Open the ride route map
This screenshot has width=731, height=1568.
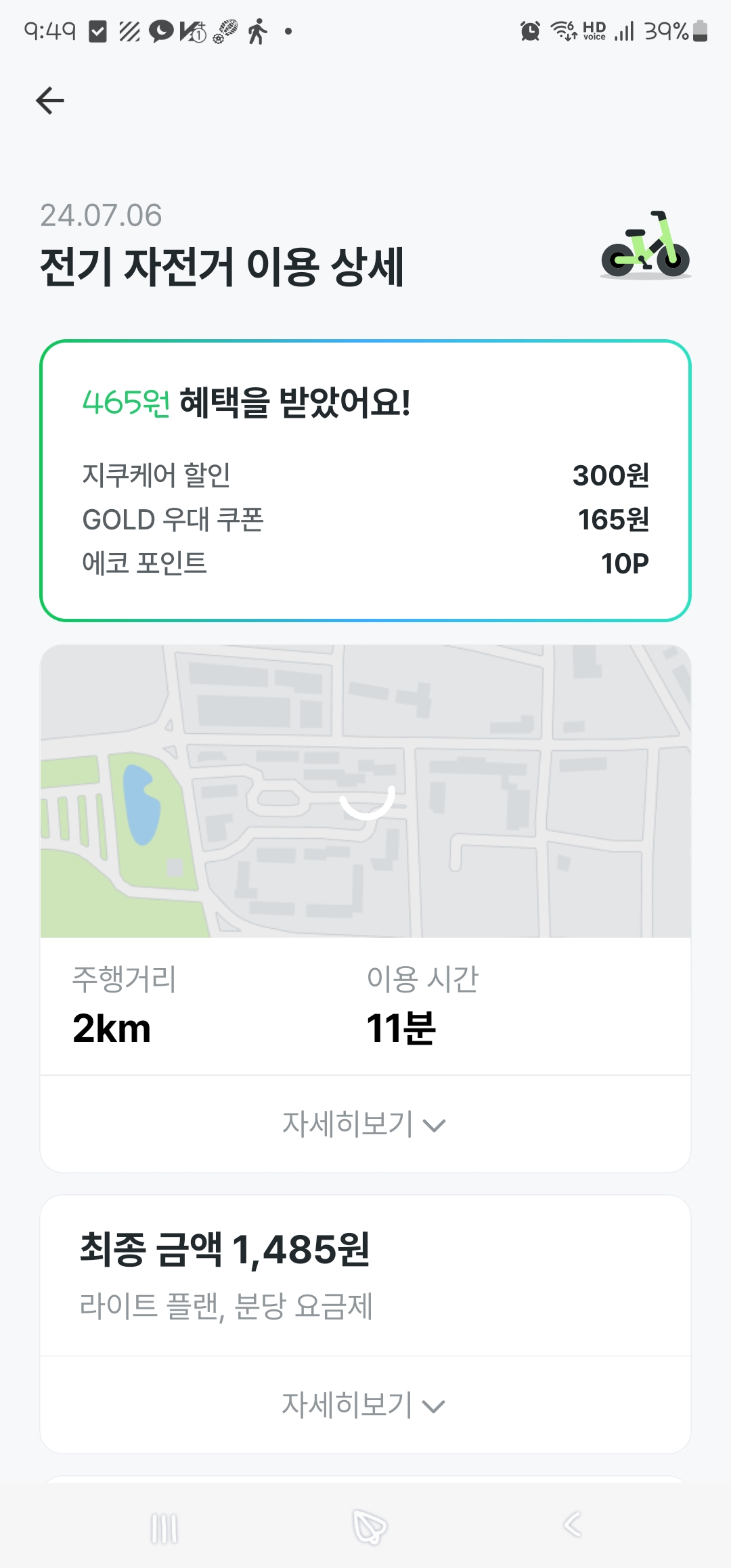tap(365, 791)
